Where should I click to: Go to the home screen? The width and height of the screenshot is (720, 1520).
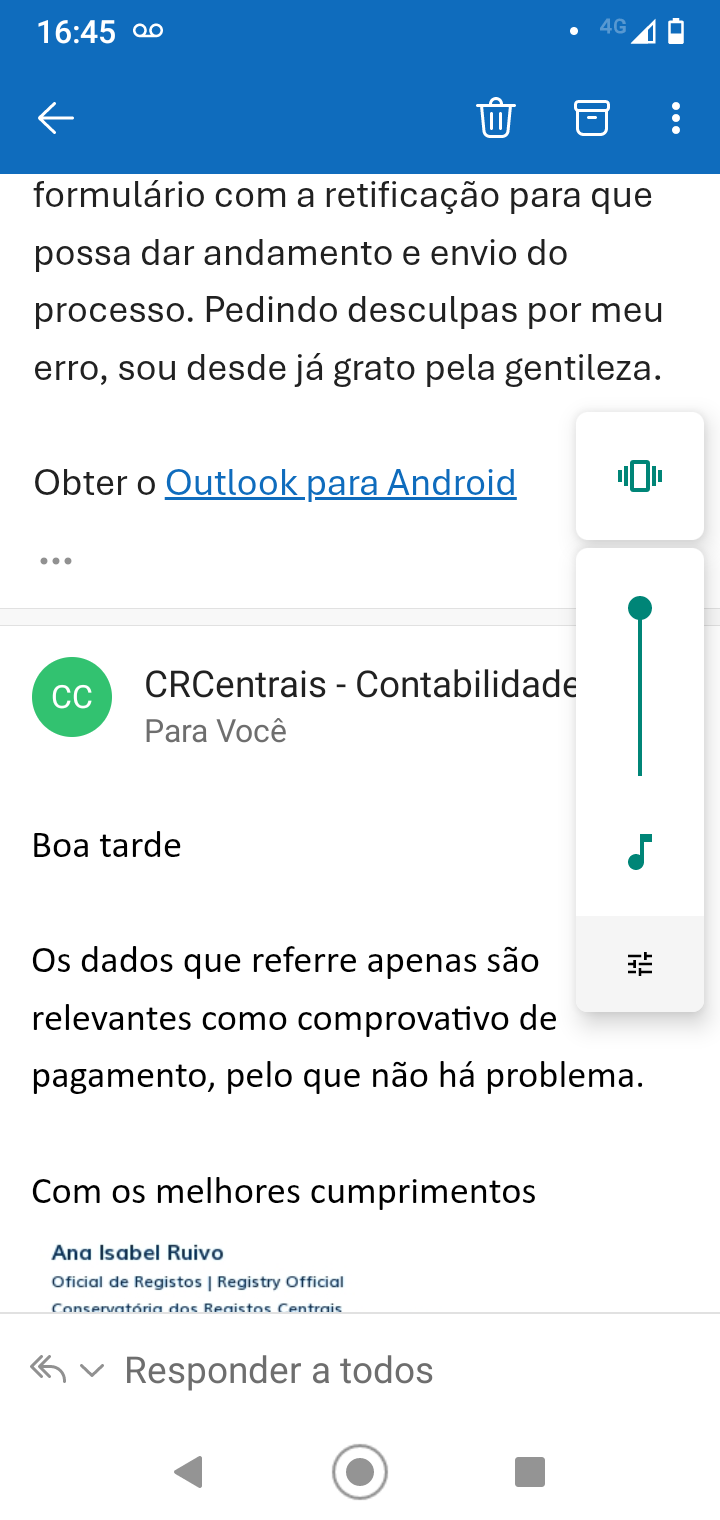point(360,1472)
